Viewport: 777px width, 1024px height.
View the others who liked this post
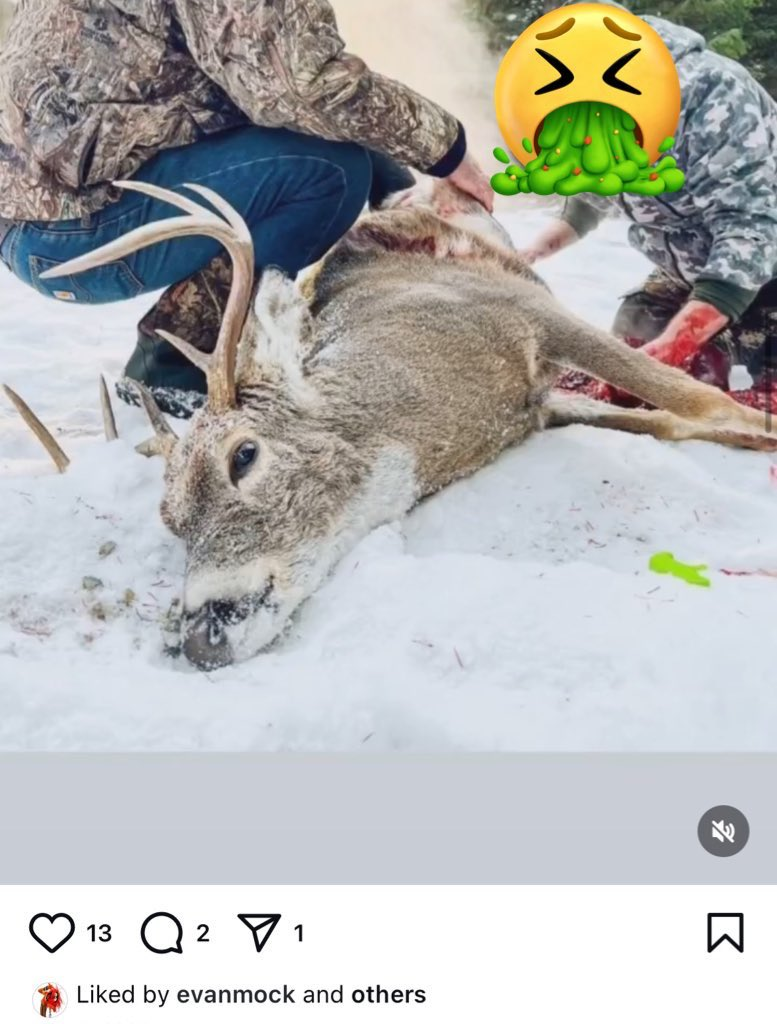(388, 995)
